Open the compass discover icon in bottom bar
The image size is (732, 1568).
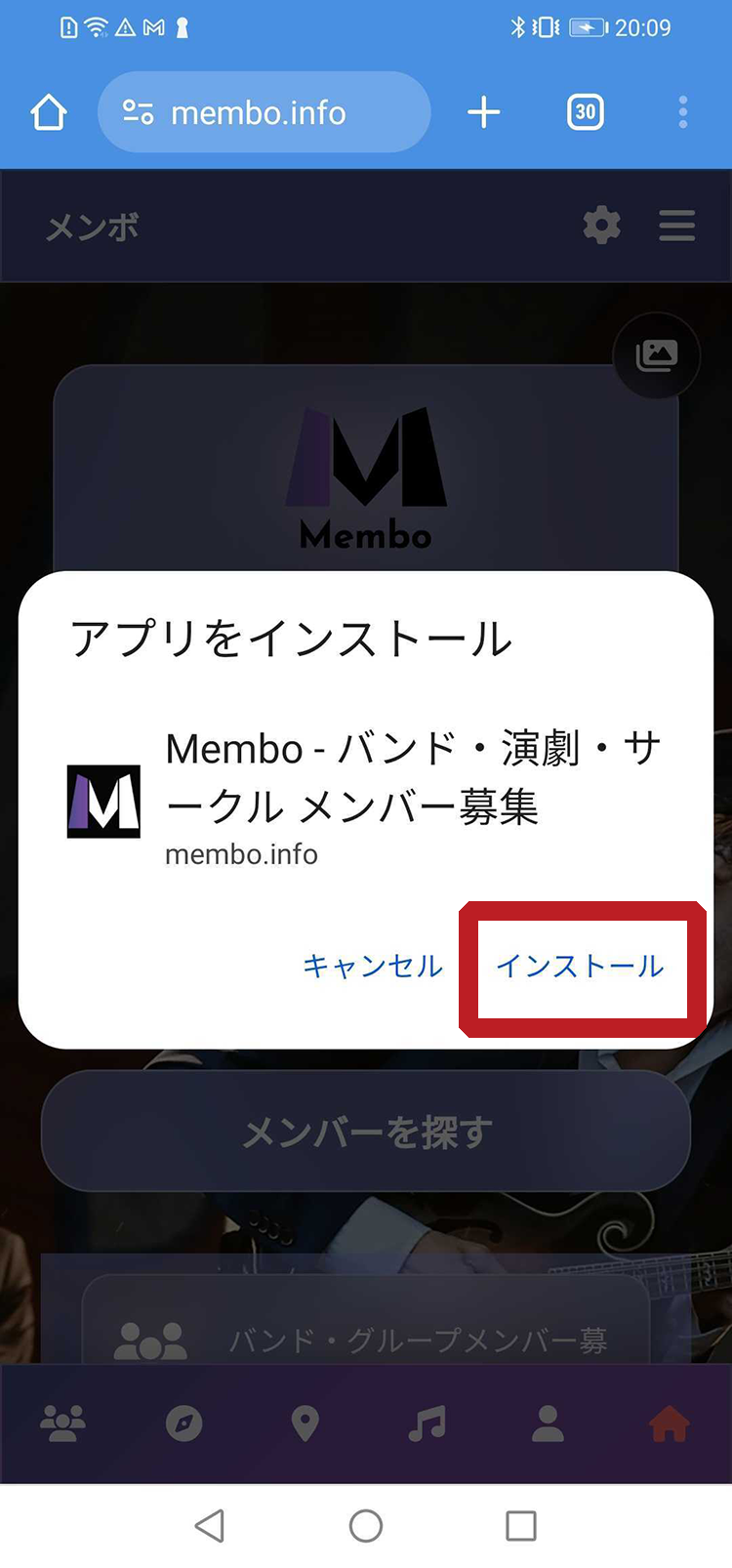pos(183,1424)
